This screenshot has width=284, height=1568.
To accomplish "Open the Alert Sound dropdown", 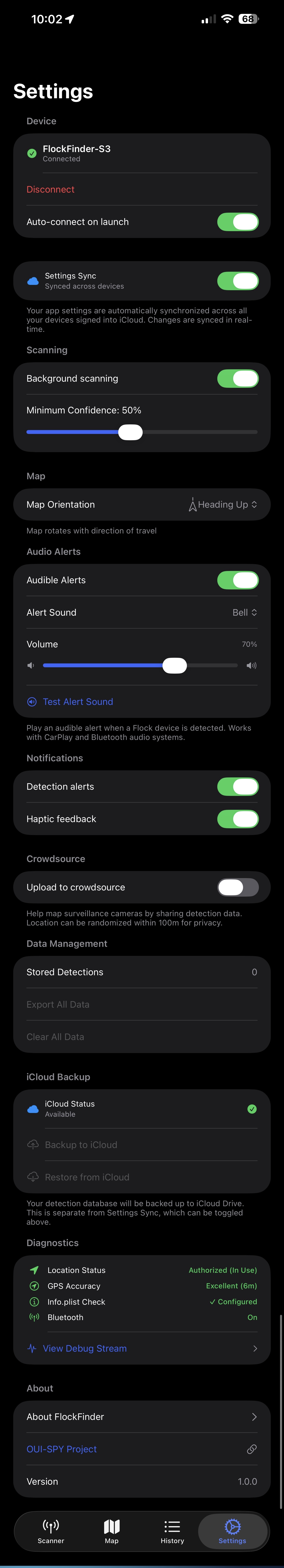I will [244, 612].
